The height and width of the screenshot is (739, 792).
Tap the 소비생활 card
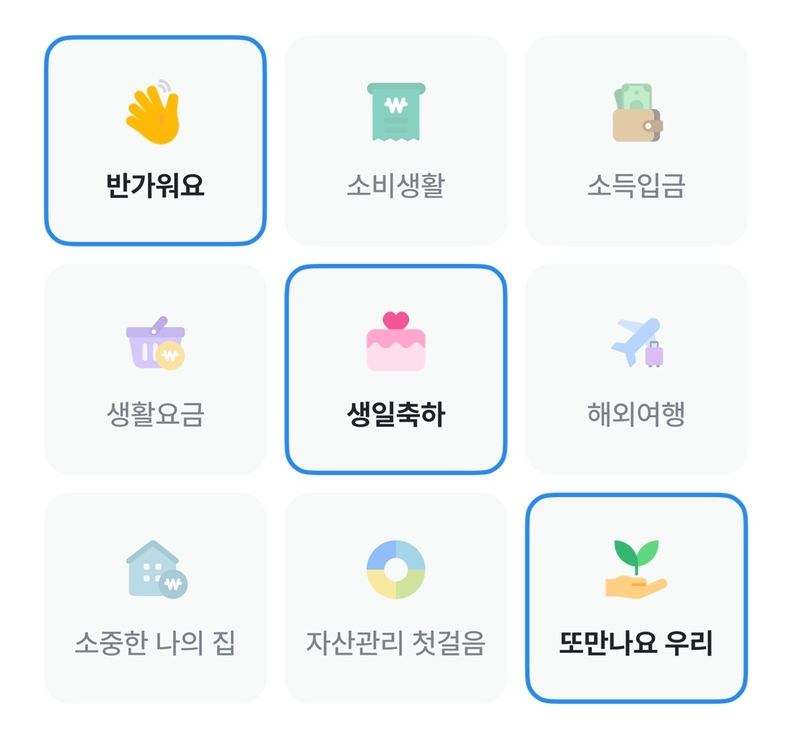396,141
